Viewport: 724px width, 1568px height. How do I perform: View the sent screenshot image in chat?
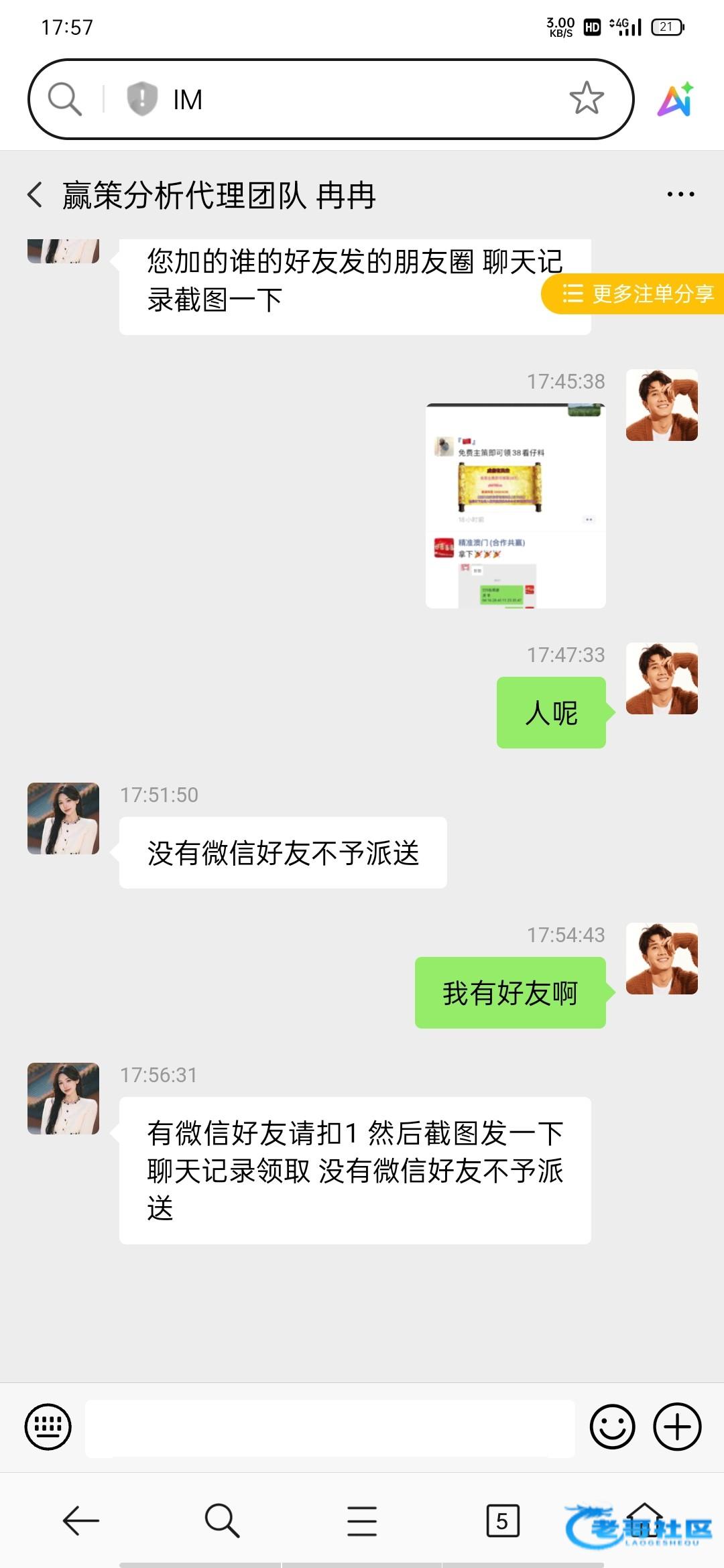click(516, 506)
